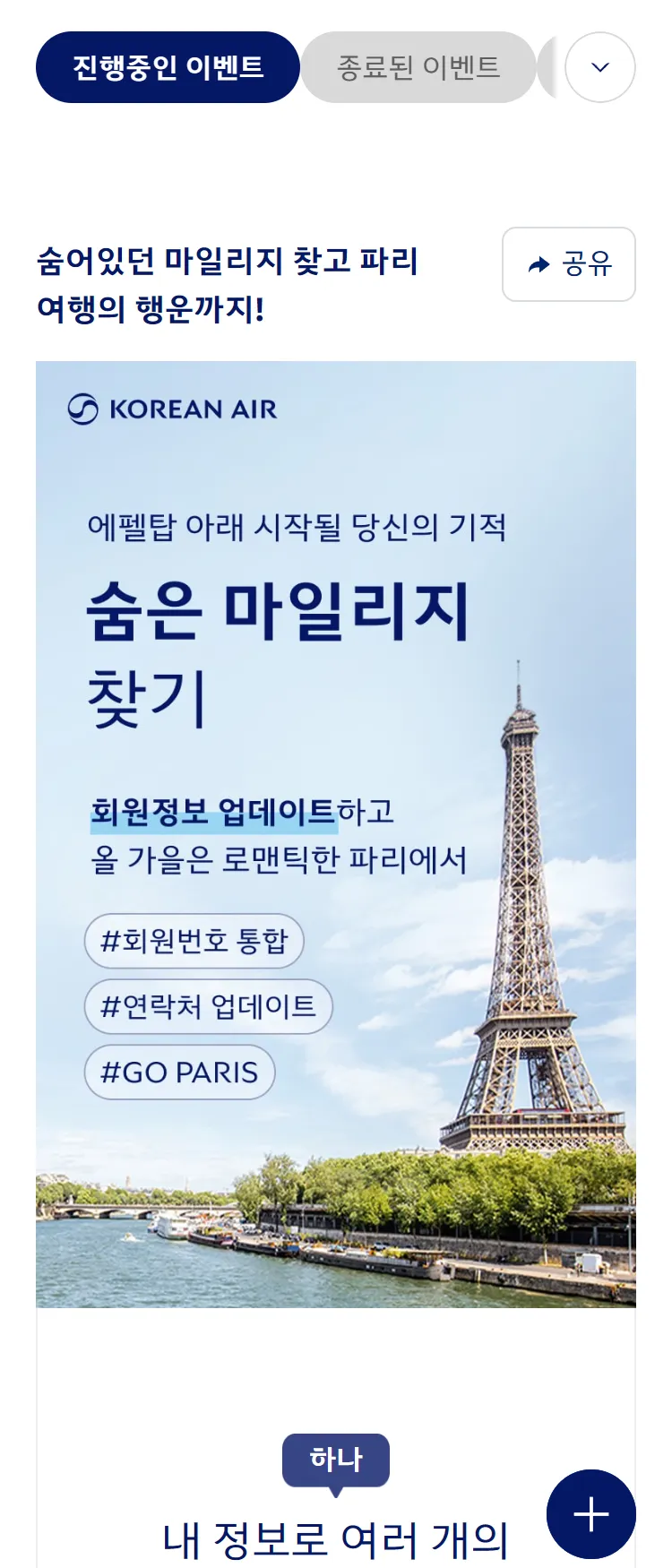This screenshot has height=1568, width=672.
Task: Expand the tab list with the chevron button
Action: coord(599,68)
